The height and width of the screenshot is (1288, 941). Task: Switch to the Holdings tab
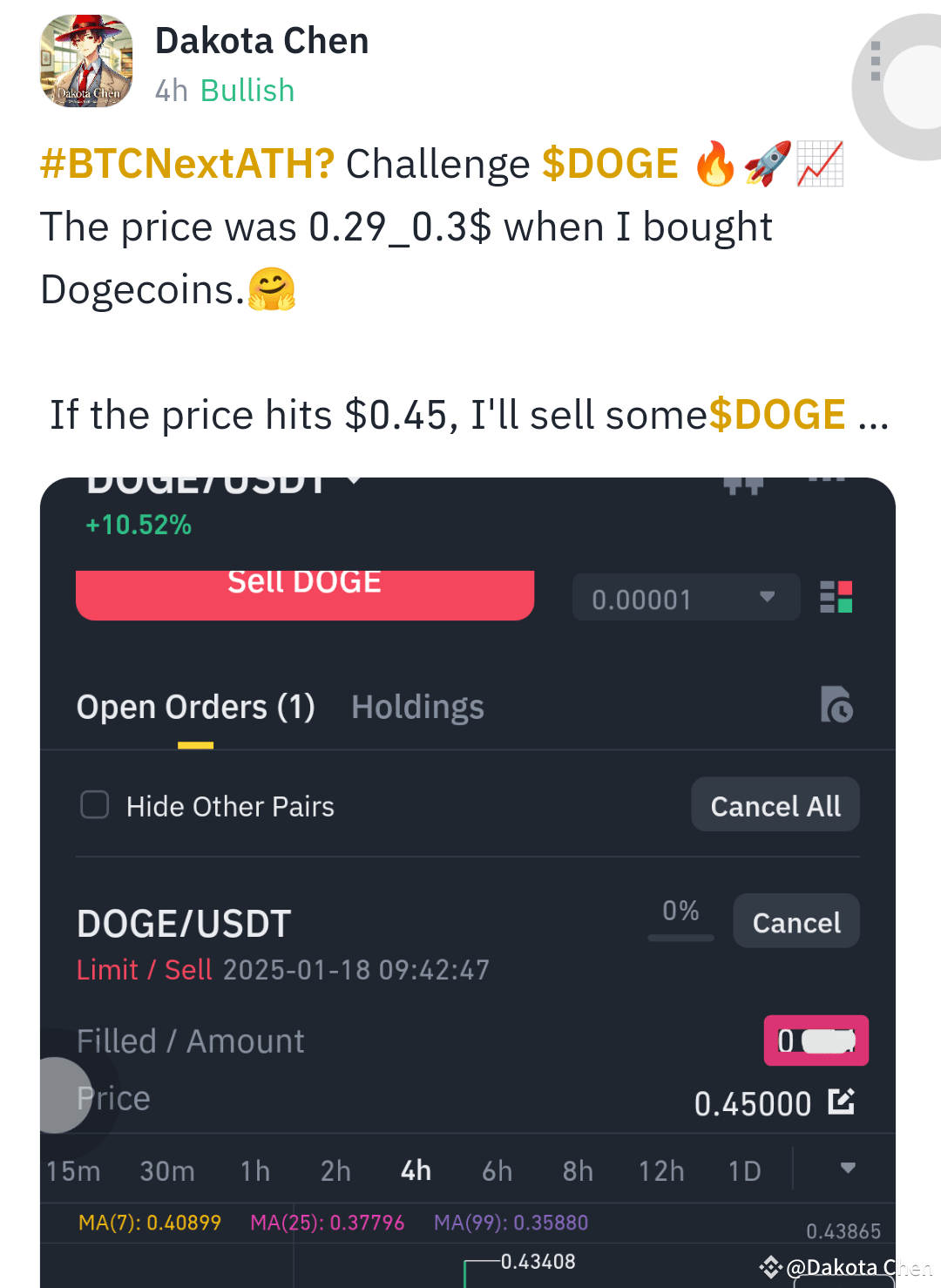(418, 707)
